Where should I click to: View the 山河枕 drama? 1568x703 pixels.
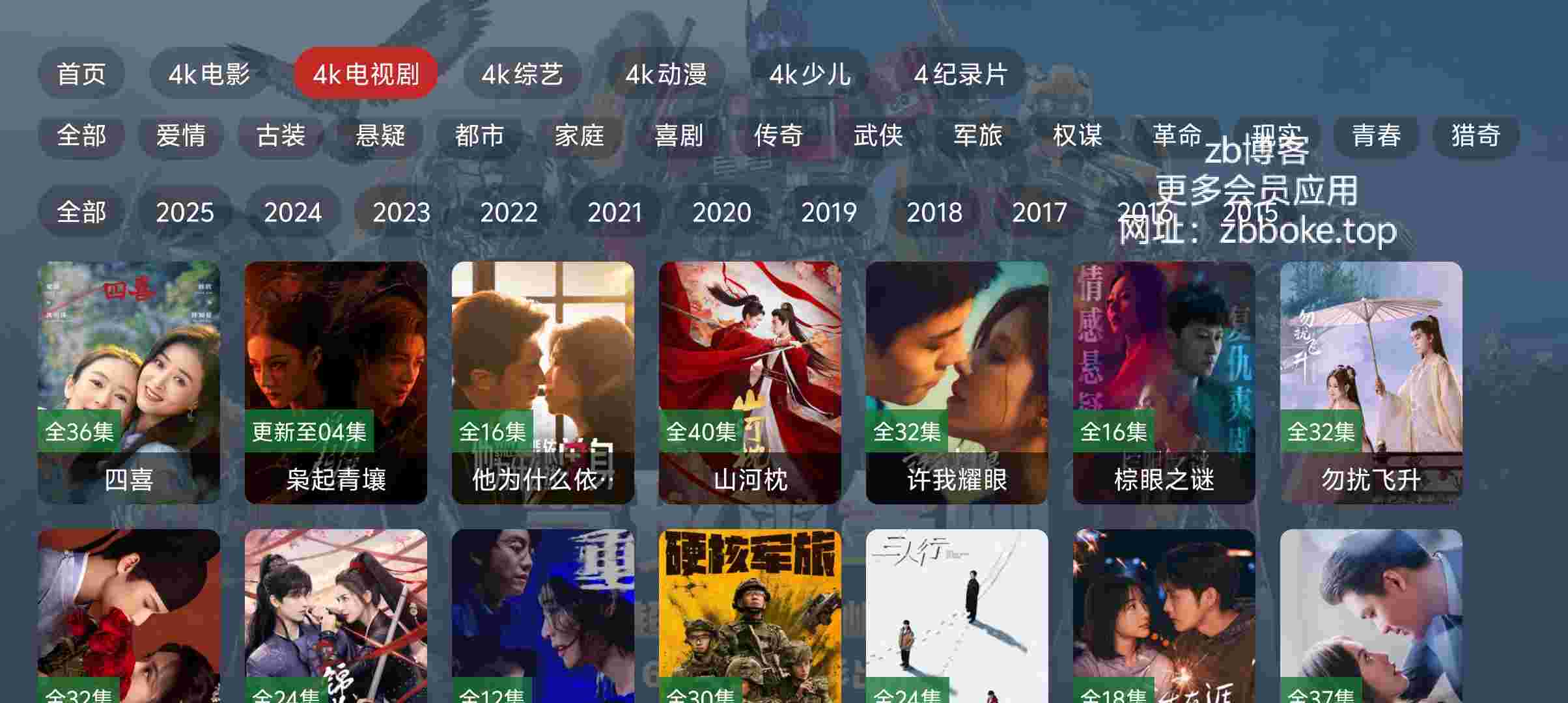coord(750,382)
